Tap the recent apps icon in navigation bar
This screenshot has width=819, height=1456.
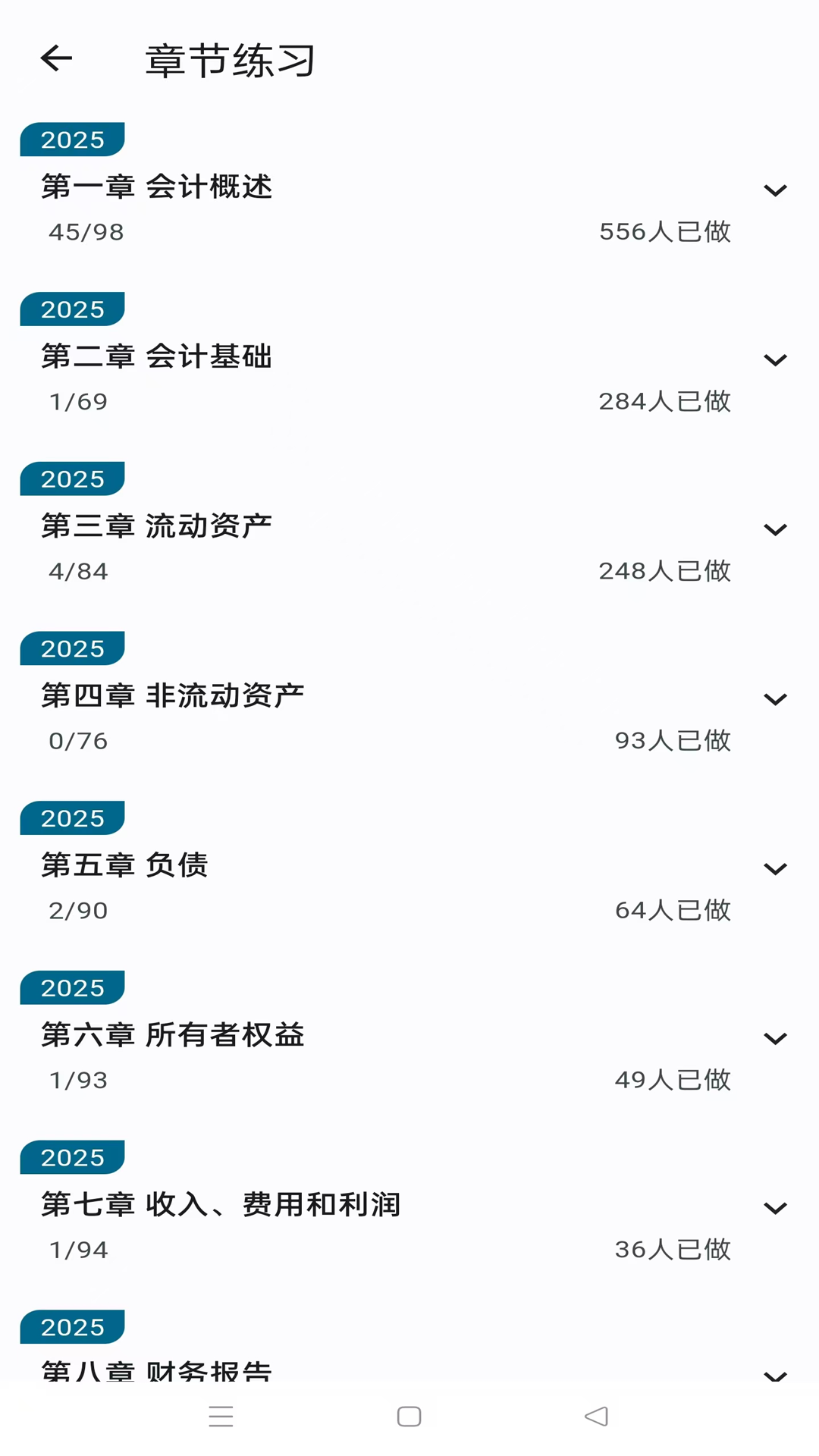221,1415
